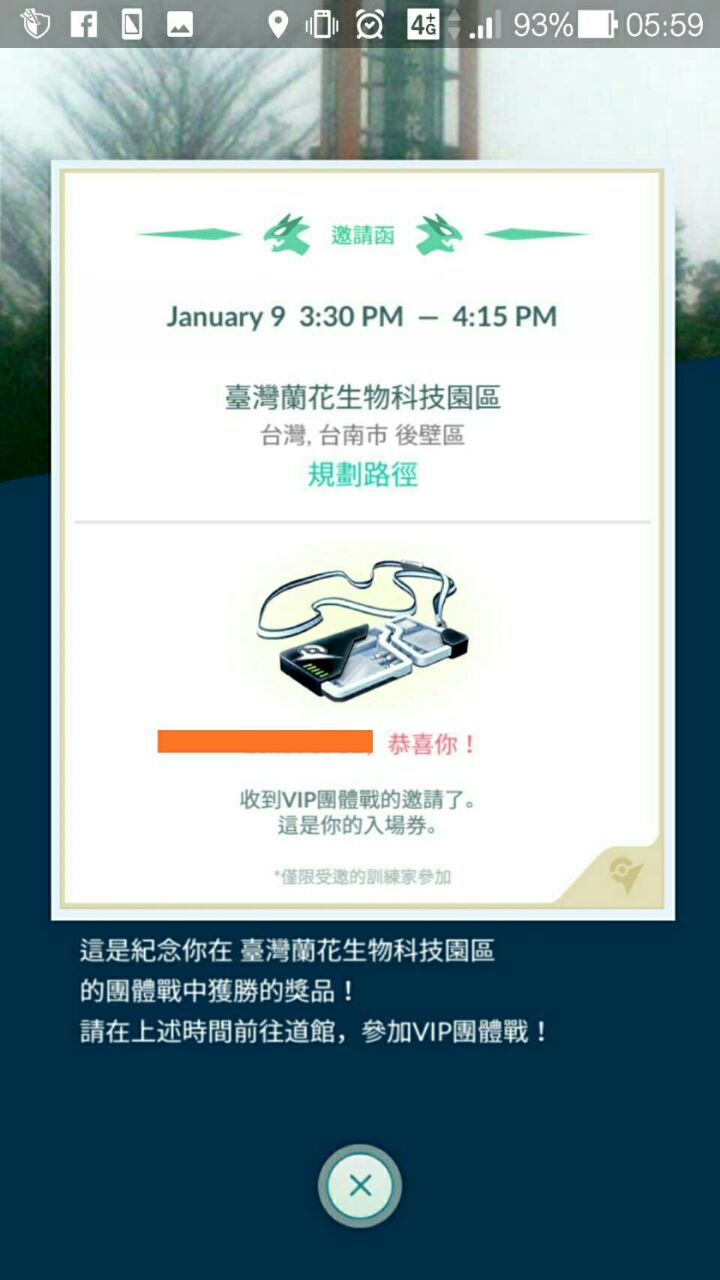The width and height of the screenshot is (720, 1280).
Task: Tap the 規劃路徑 directions link
Action: click(x=362, y=475)
